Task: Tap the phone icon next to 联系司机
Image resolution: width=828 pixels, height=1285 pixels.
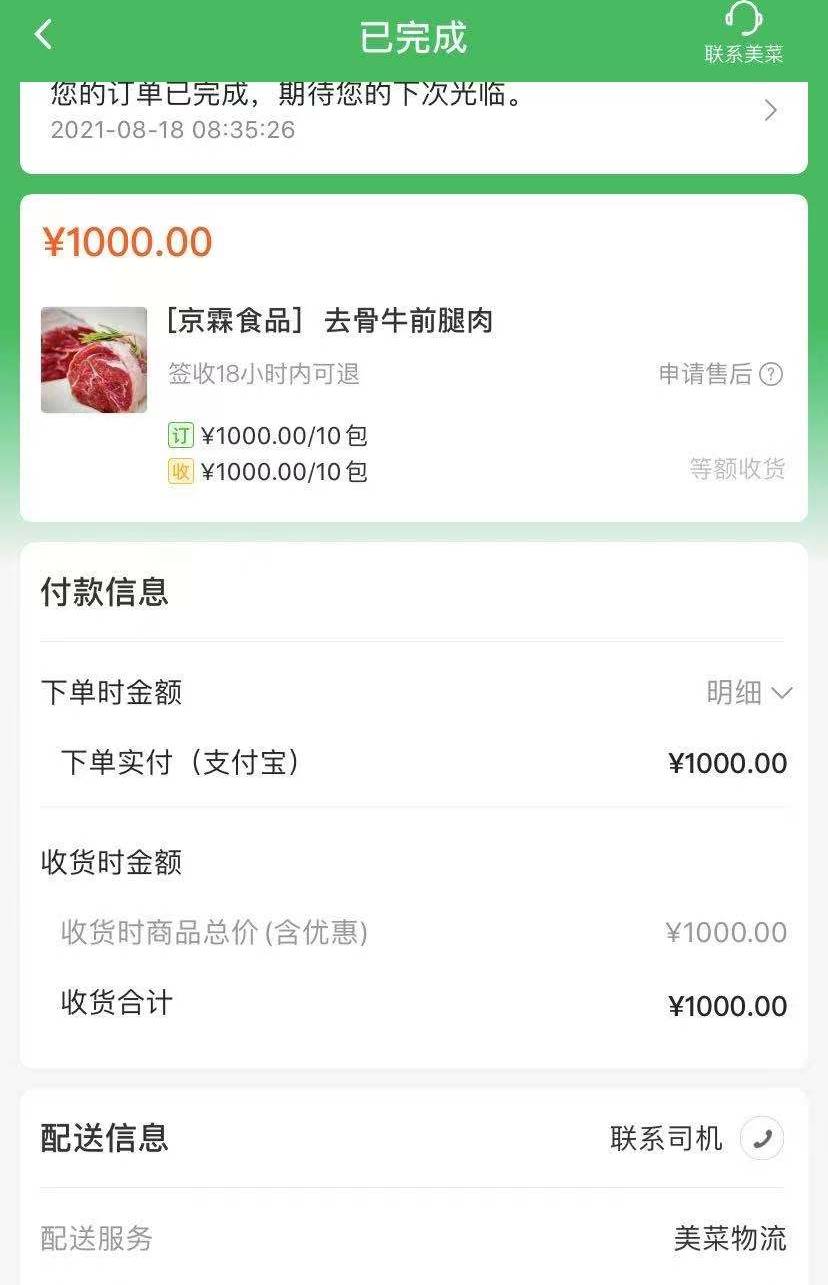Action: point(763,1138)
